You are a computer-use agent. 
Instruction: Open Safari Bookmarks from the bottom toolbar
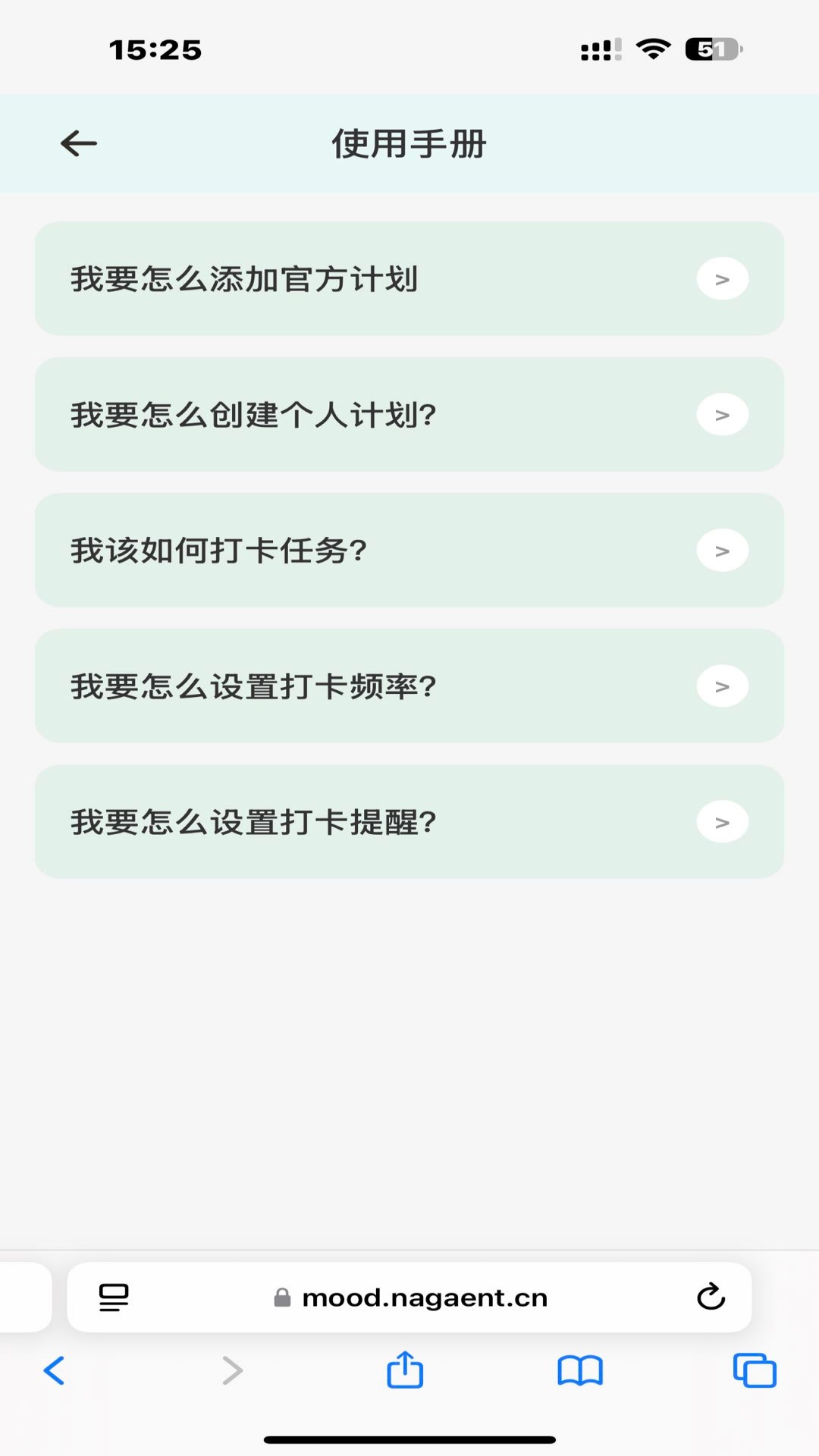click(580, 1370)
